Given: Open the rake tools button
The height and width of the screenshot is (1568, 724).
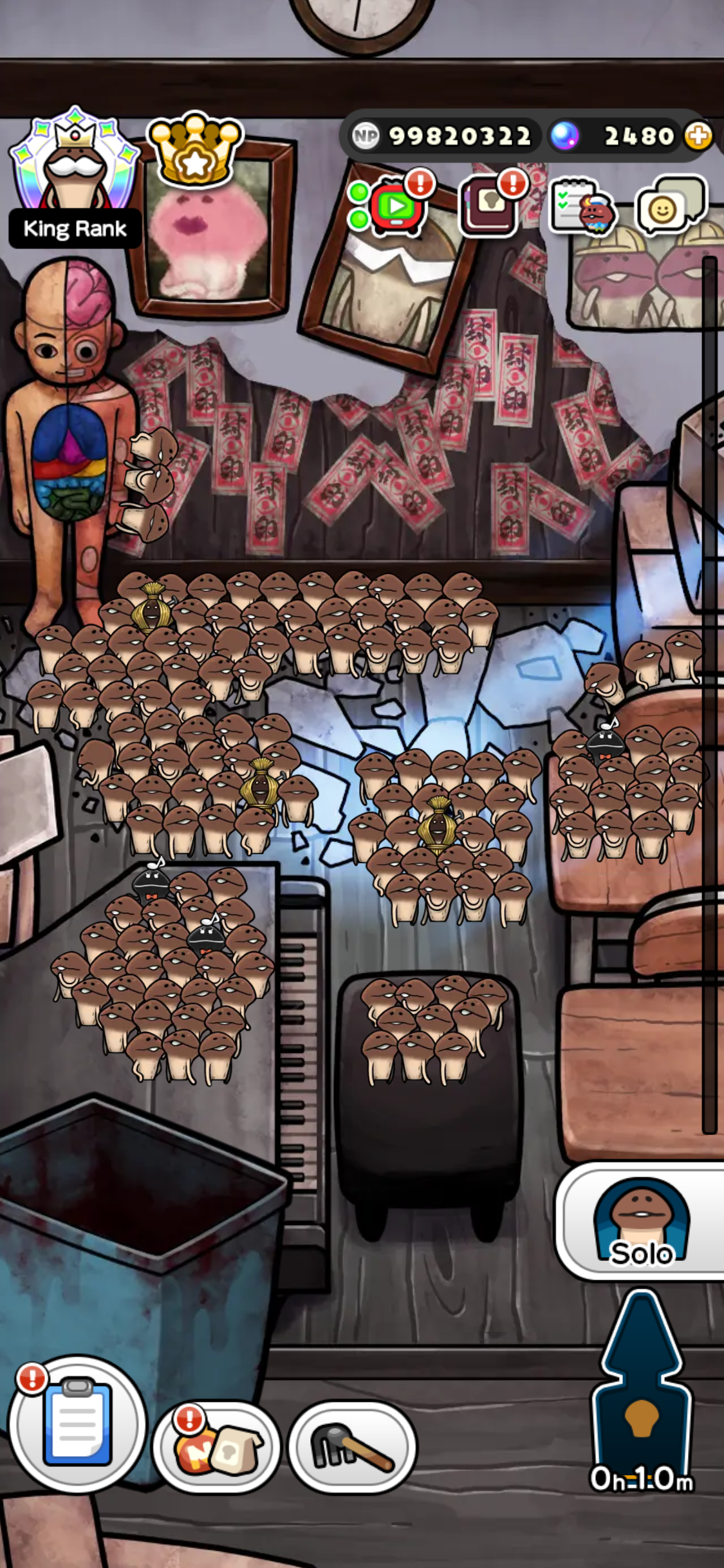Looking at the screenshot, I should pos(352,1446).
